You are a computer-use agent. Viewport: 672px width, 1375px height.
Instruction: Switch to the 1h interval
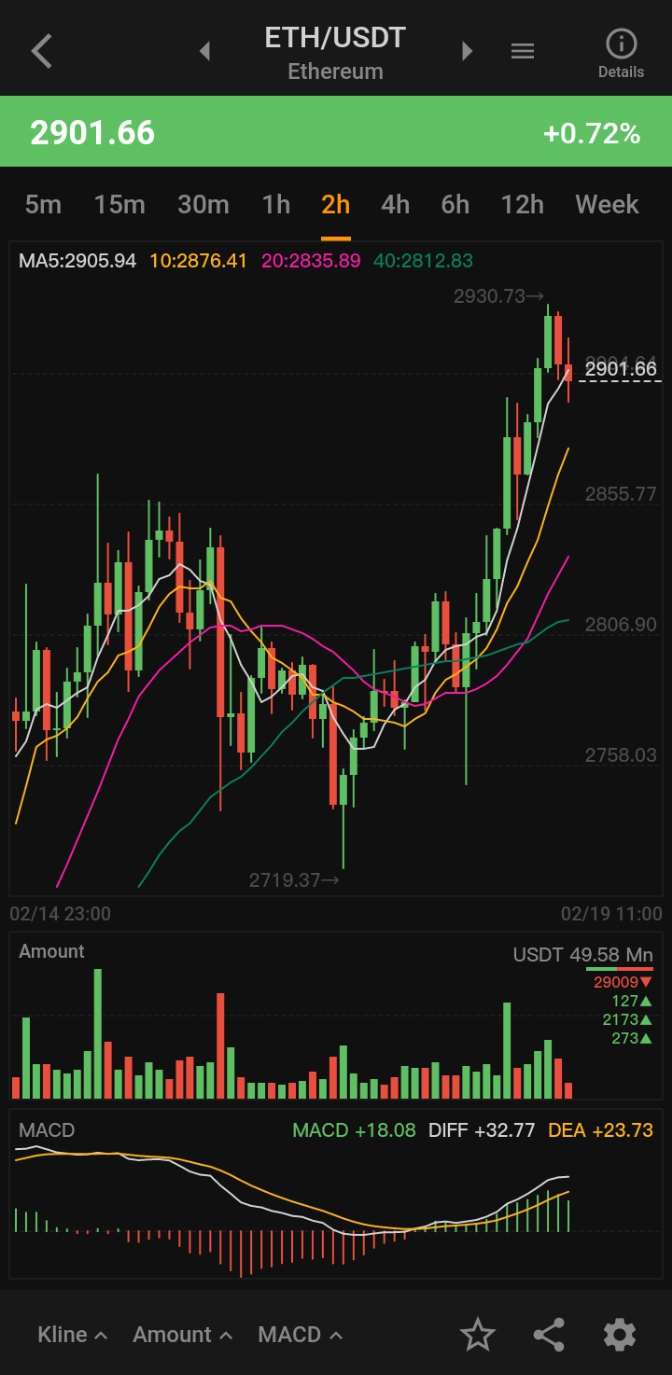276,205
